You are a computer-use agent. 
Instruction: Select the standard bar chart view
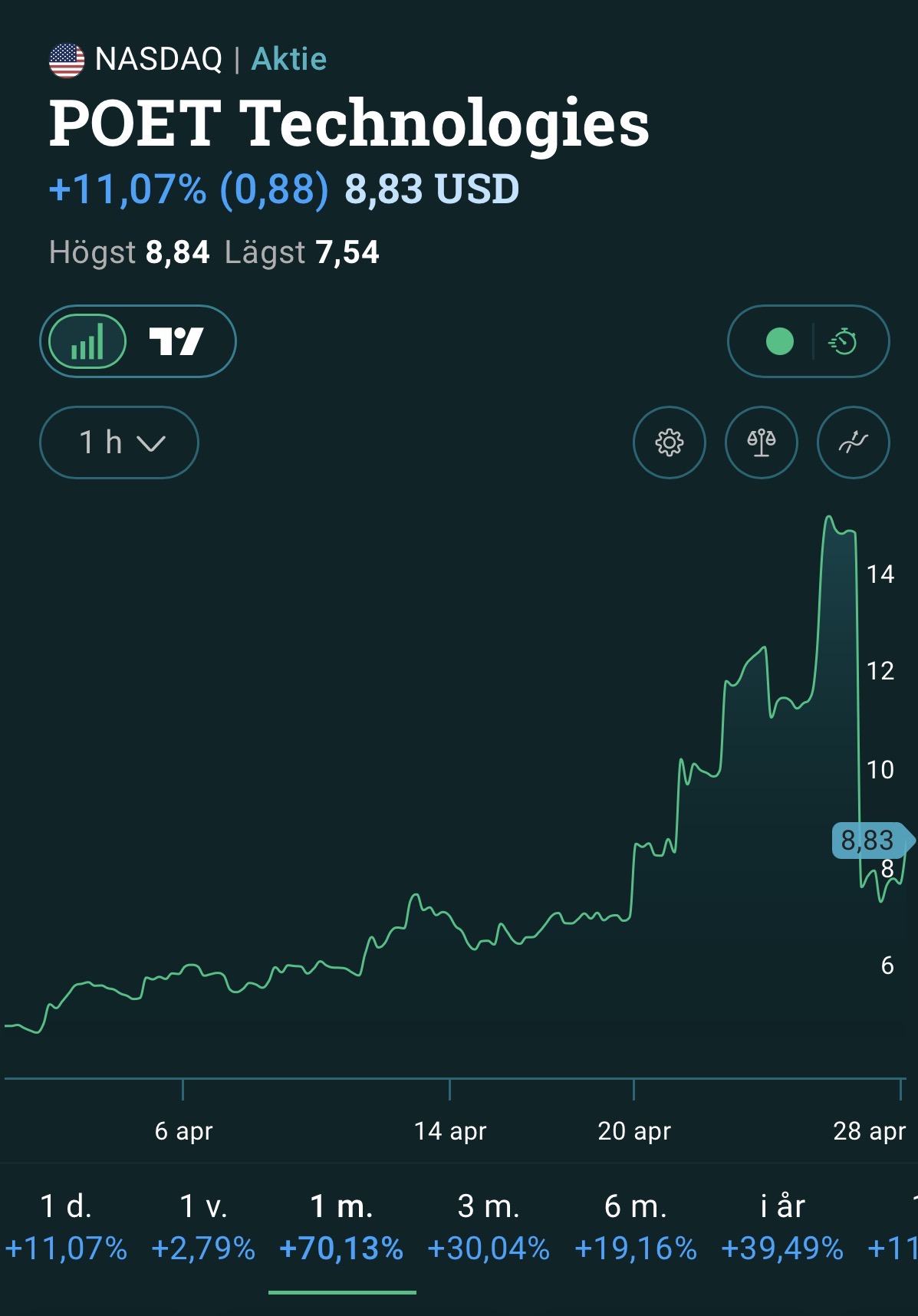tap(87, 341)
